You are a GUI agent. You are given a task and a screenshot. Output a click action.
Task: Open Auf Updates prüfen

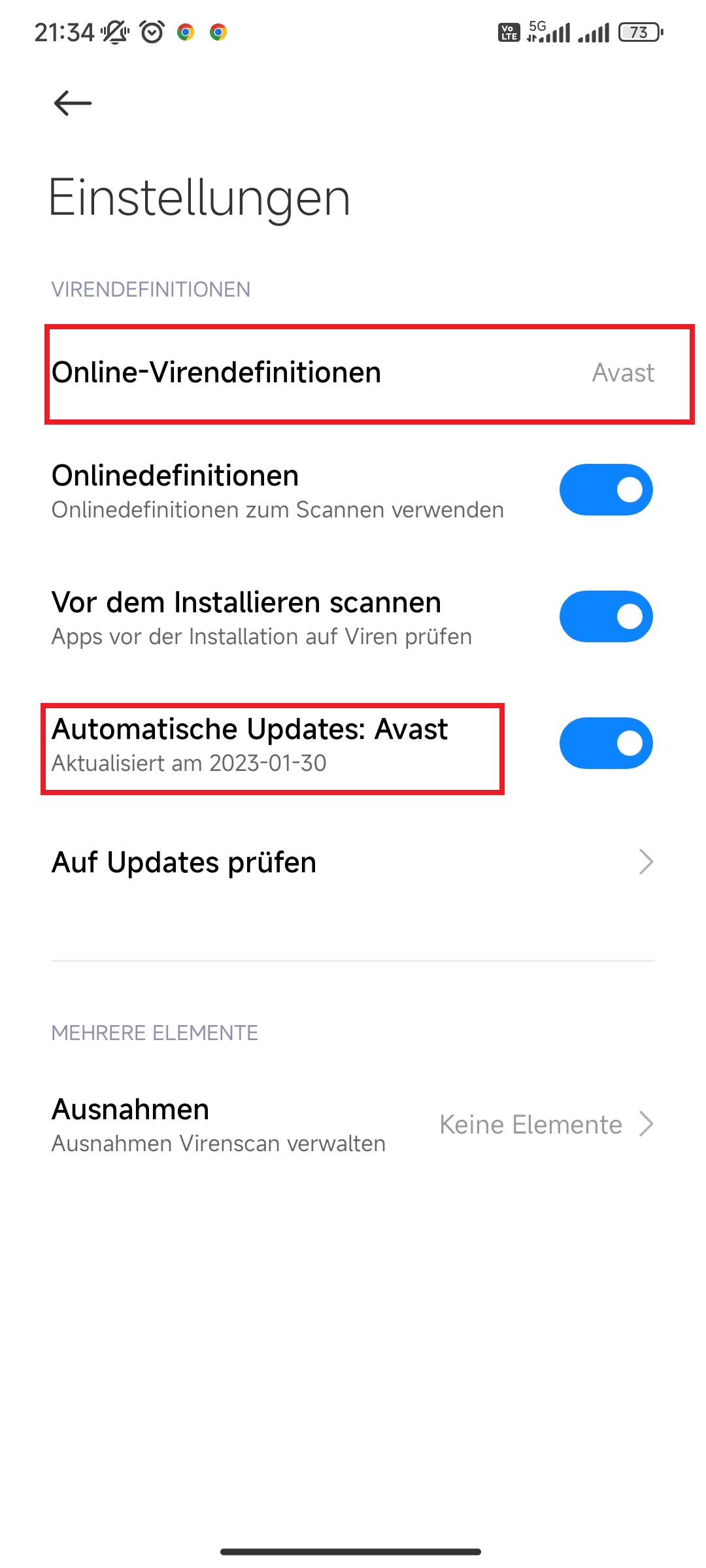pyautogui.click(x=353, y=862)
